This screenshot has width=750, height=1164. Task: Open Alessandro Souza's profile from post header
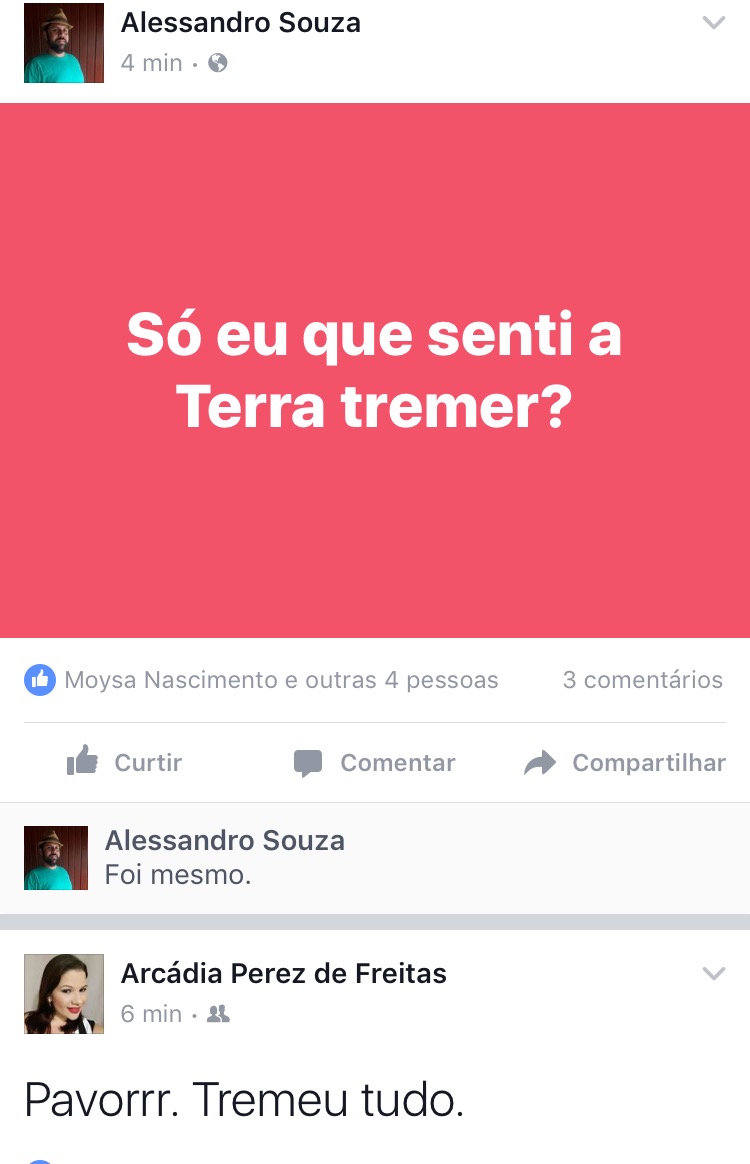coord(240,23)
